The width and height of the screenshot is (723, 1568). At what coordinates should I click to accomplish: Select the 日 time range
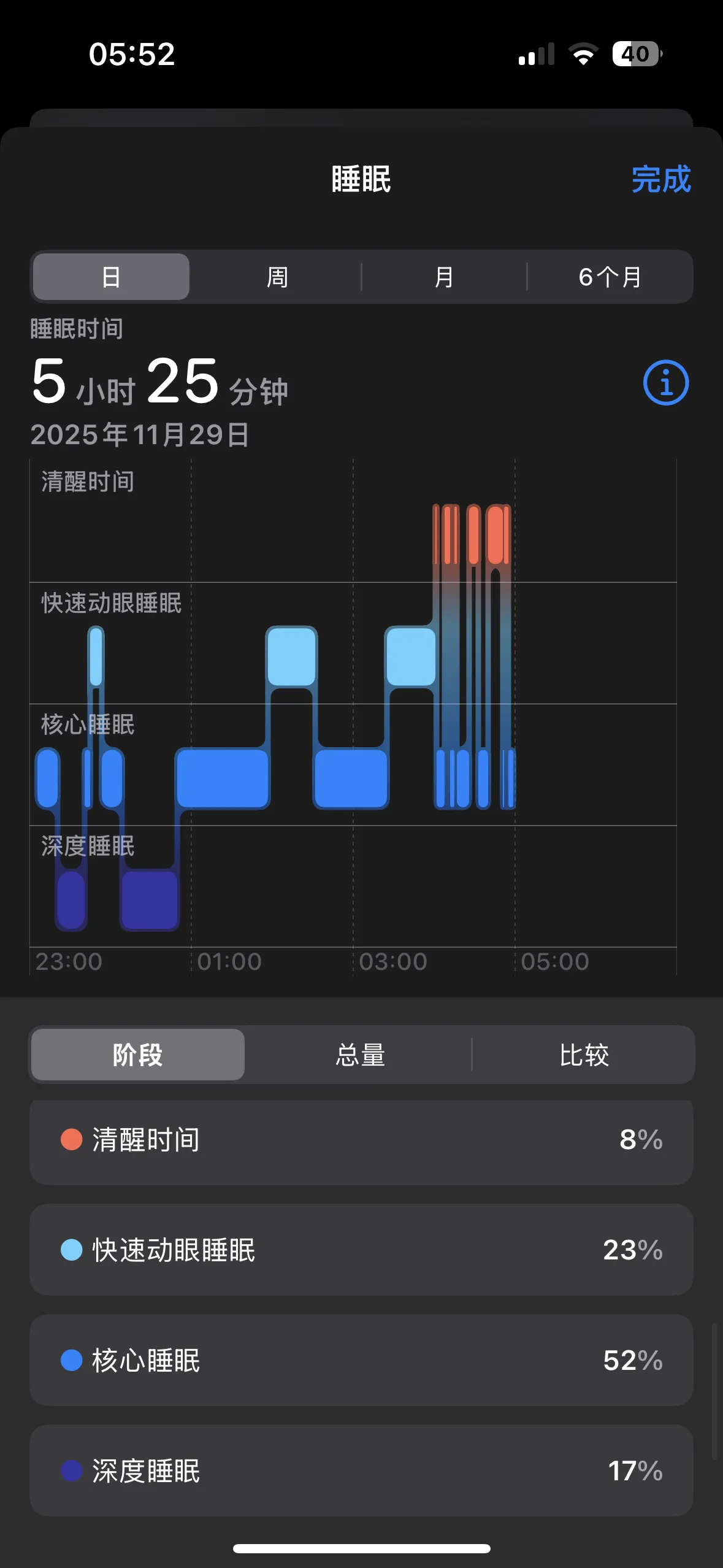(x=111, y=277)
